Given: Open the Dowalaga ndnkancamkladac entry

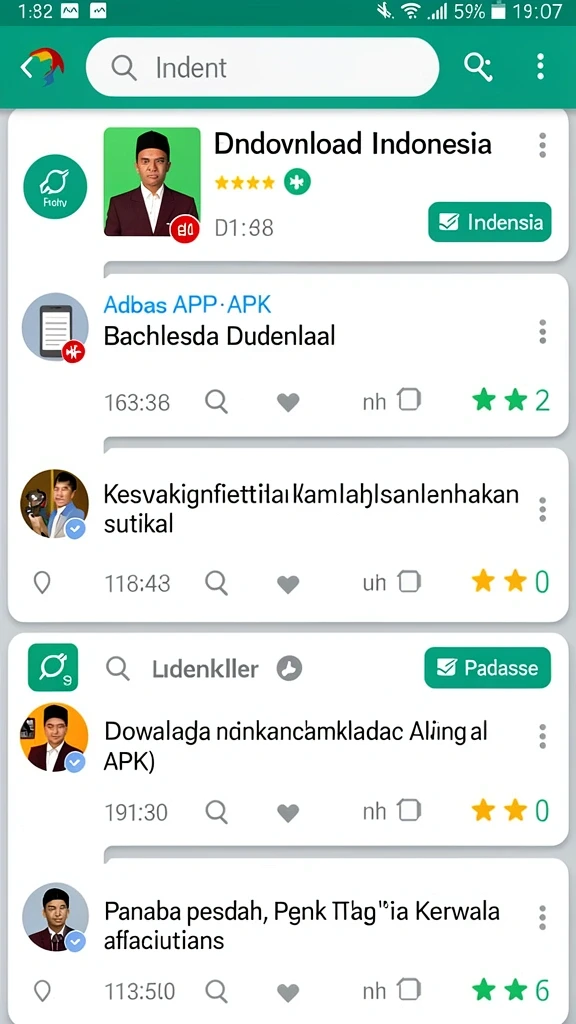Looking at the screenshot, I should (x=296, y=746).
